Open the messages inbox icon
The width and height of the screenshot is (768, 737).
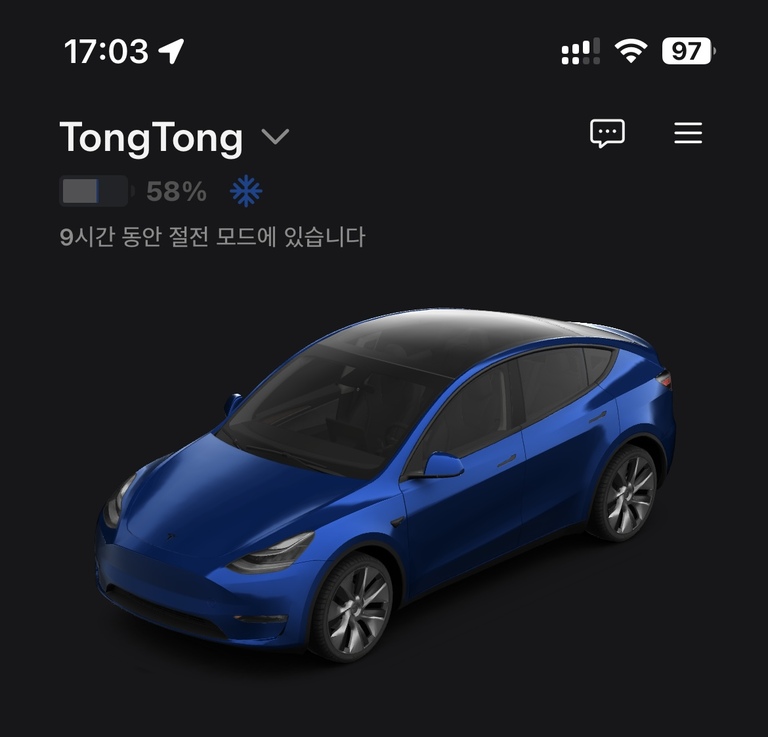pyautogui.click(x=607, y=133)
